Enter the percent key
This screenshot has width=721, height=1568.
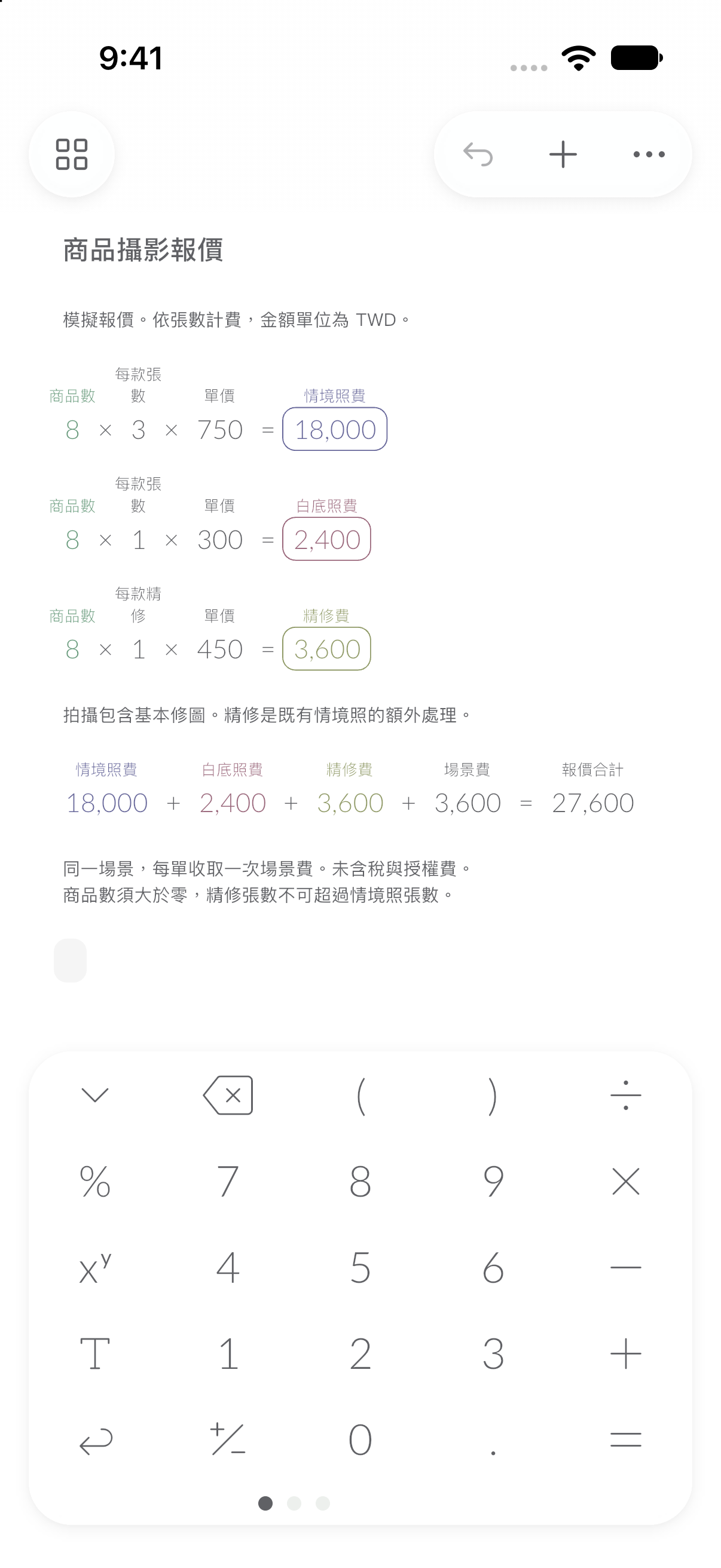pos(95,1182)
